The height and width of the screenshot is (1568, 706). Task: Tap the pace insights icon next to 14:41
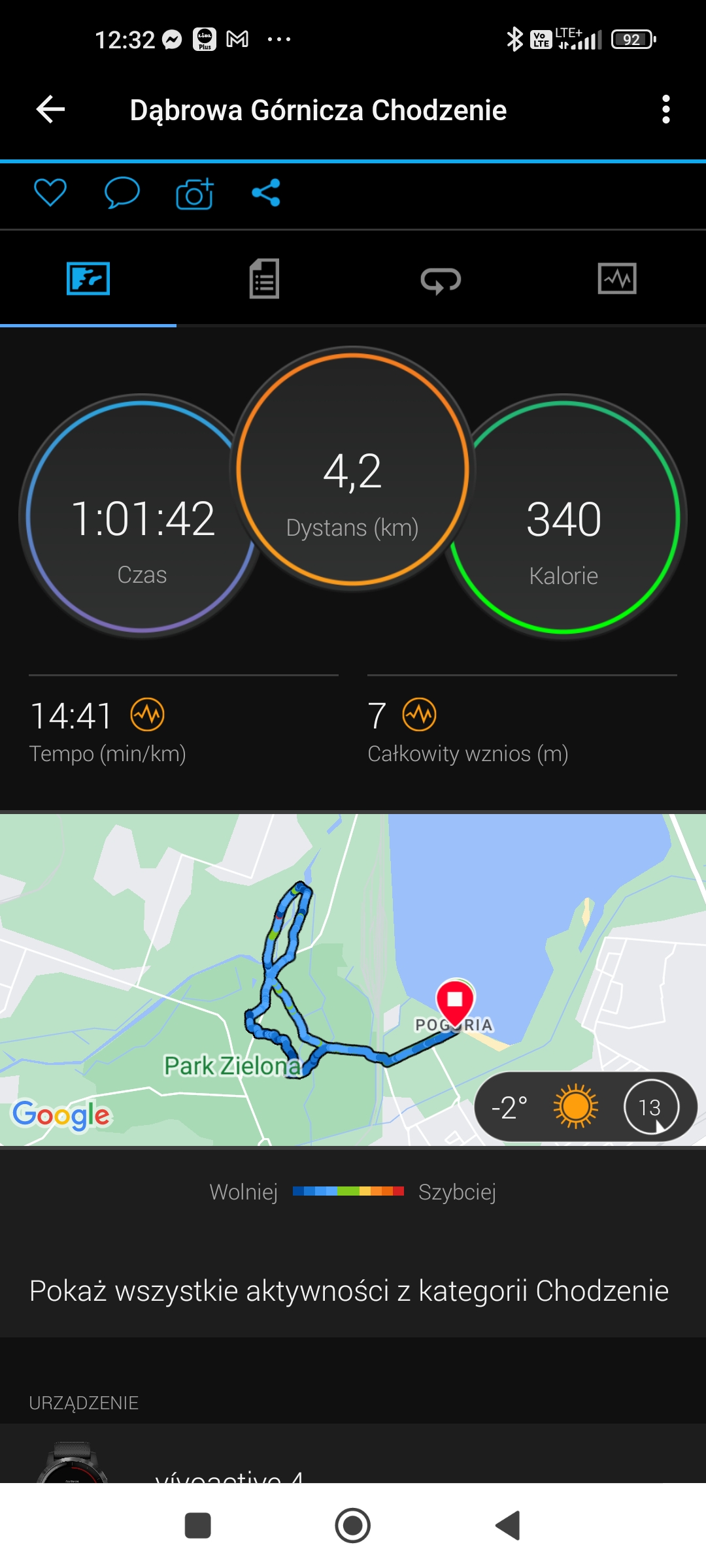pos(148,715)
